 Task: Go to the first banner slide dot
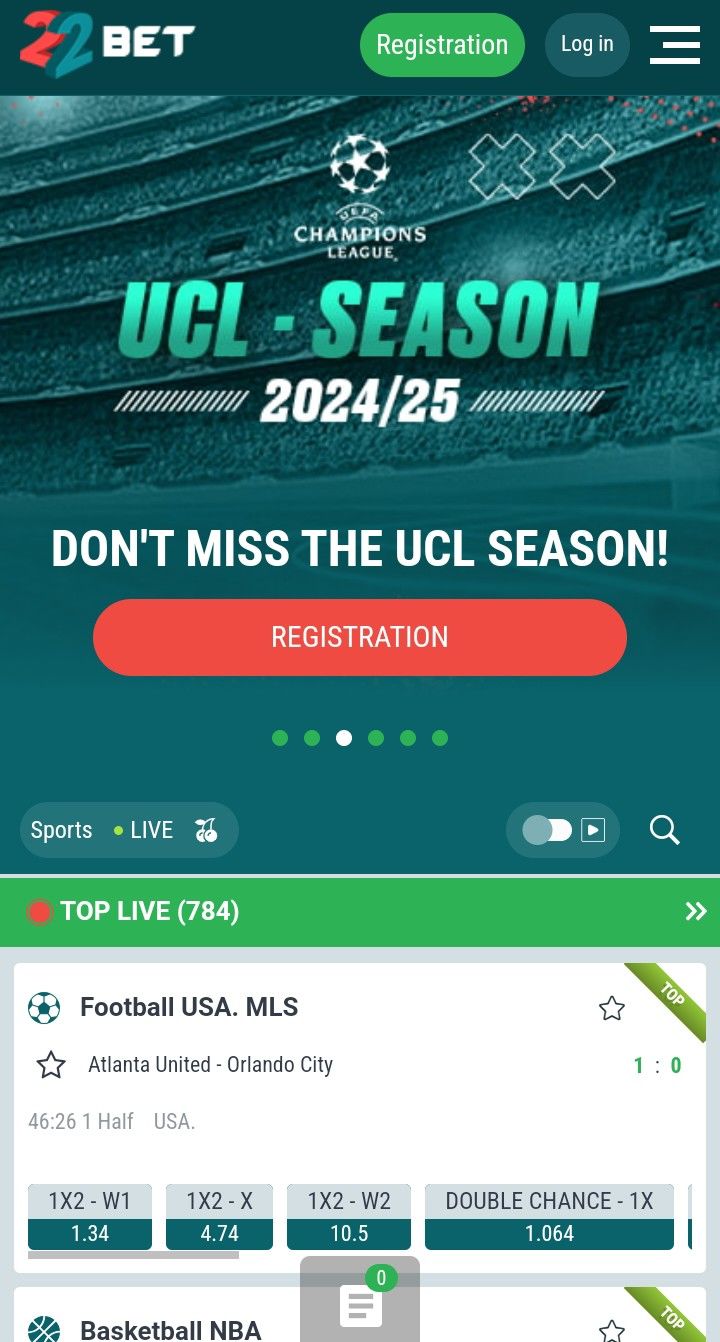[x=280, y=738]
